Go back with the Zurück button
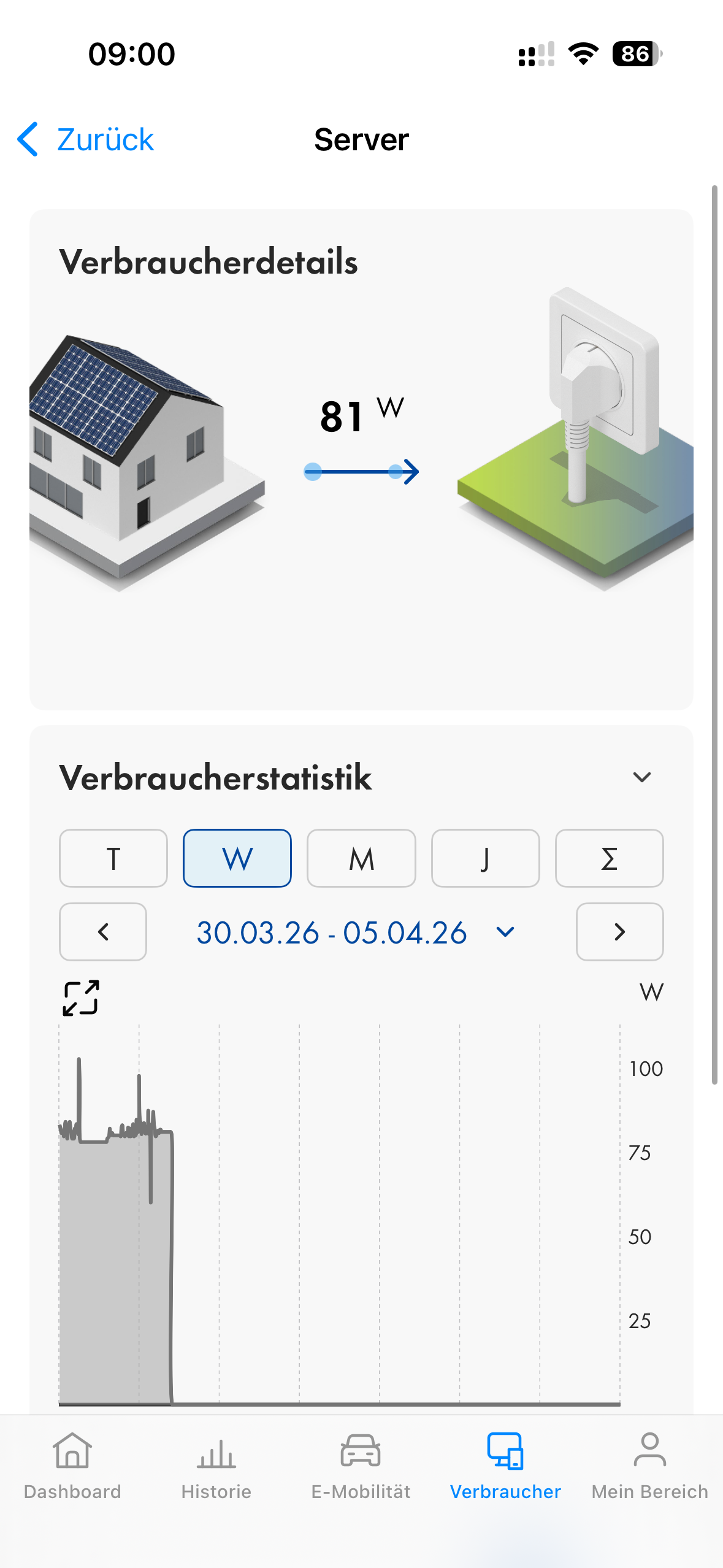This screenshot has width=723, height=1568. tap(86, 140)
